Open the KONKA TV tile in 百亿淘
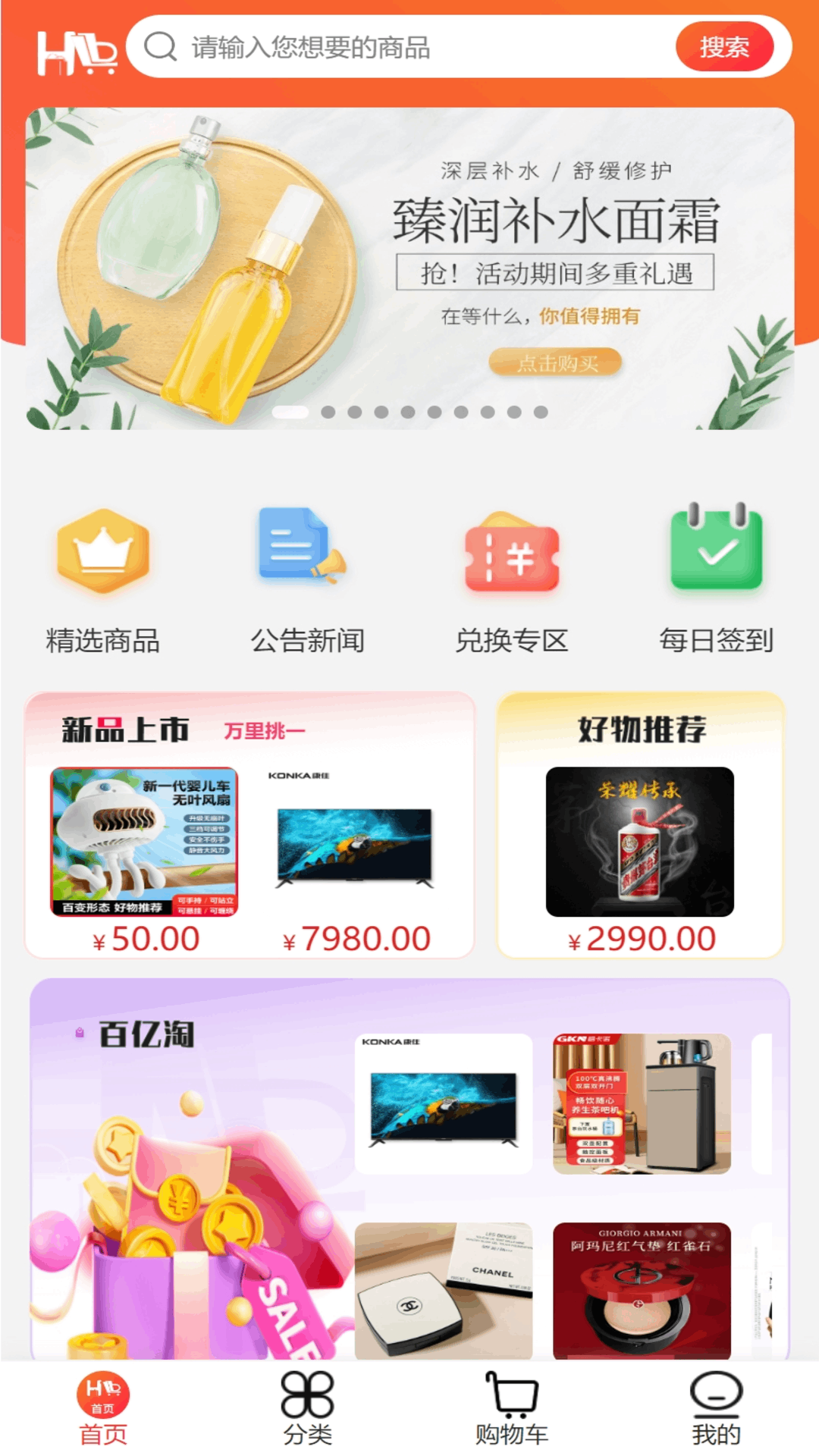Screen dimensions: 819x1456 pyautogui.click(x=444, y=1103)
